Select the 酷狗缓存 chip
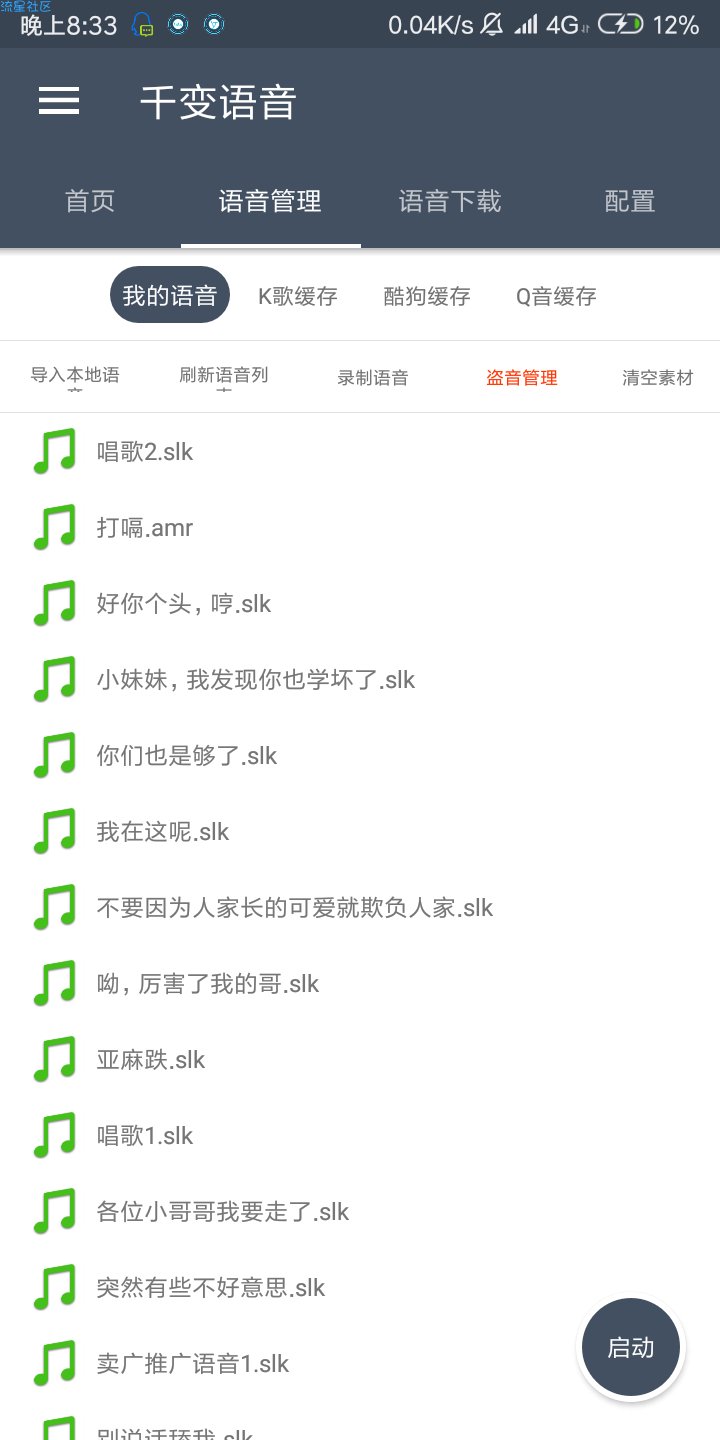 coord(427,296)
